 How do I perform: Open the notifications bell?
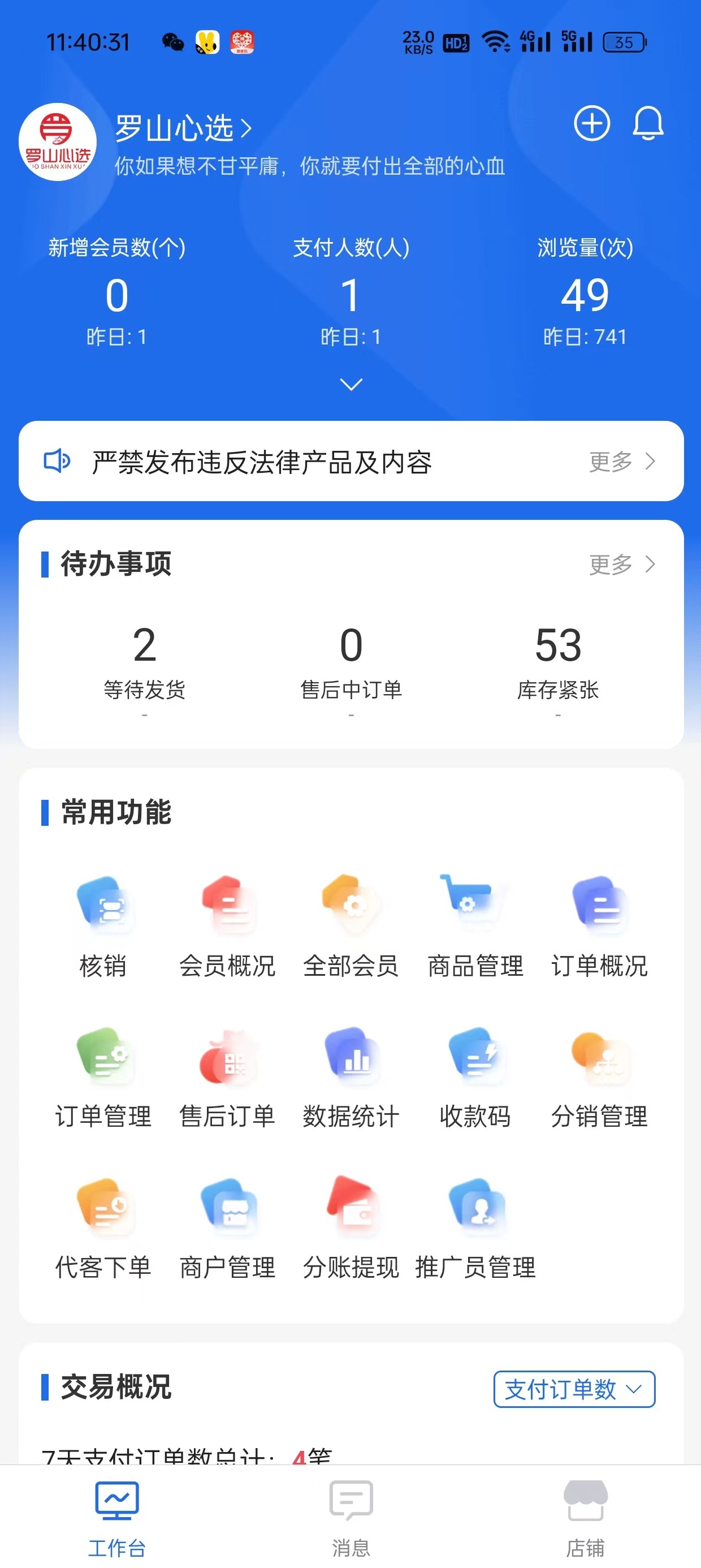pyautogui.click(x=647, y=123)
